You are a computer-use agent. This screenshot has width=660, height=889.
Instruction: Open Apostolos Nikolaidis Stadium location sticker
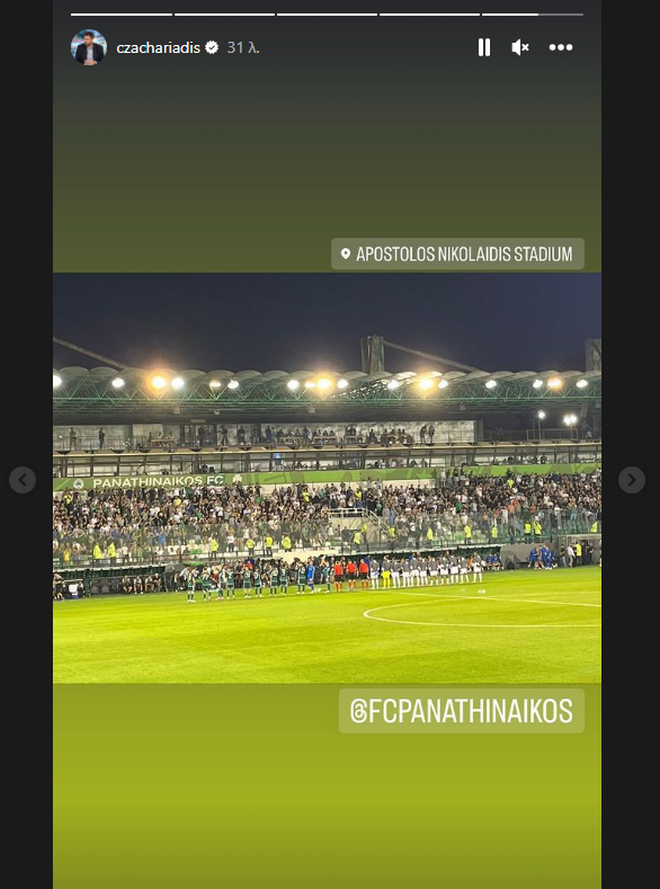point(458,254)
